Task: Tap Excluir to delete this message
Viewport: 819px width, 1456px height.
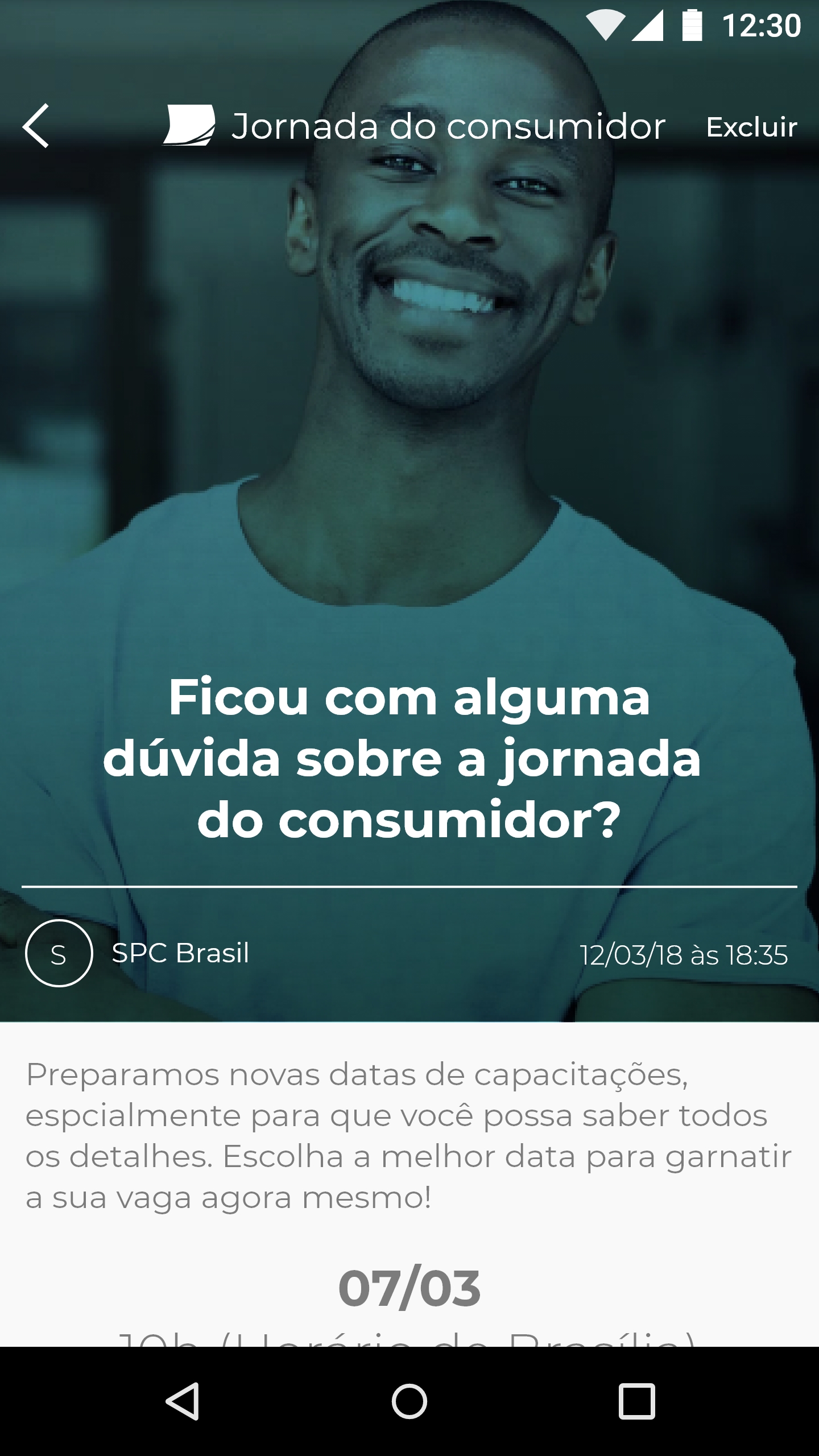Action: click(x=751, y=127)
